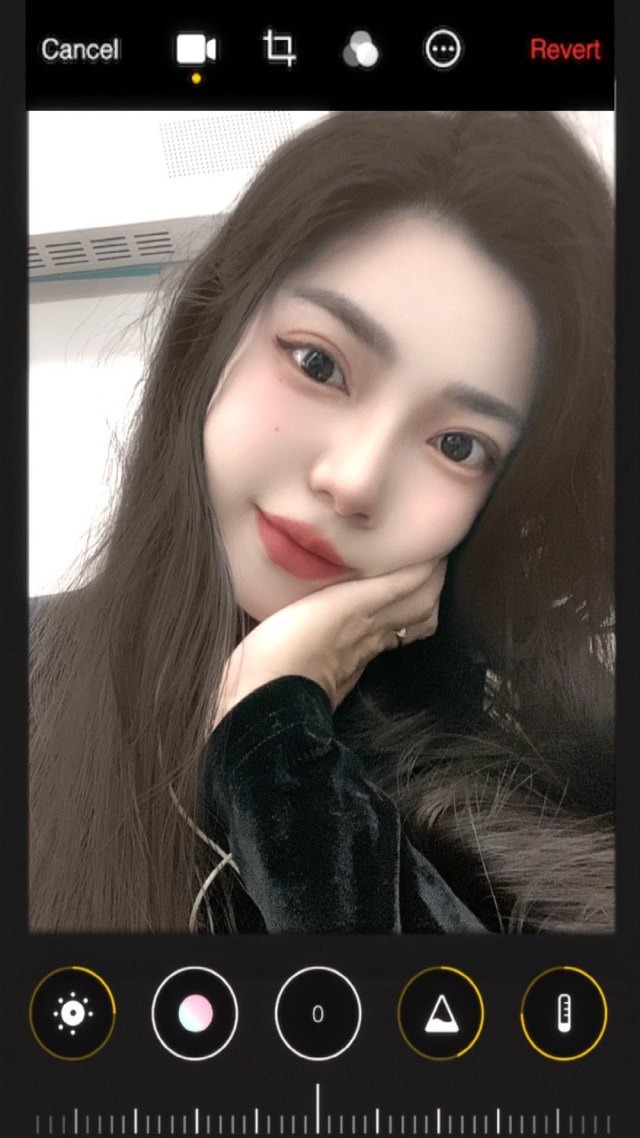Select the pink-blue gradient color adjustment dial

[x=195, y=1013]
